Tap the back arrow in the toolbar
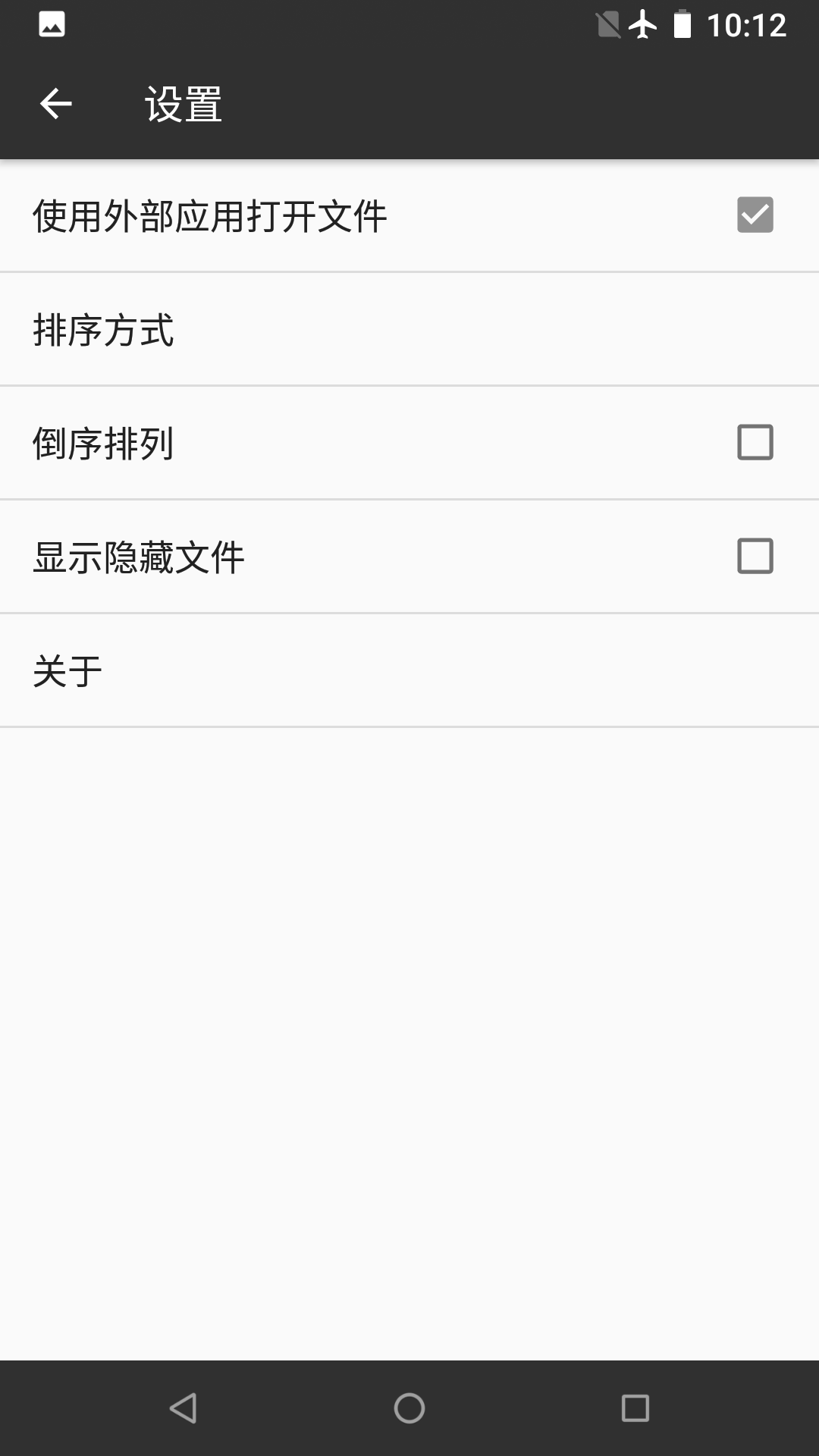 click(57, 104)
